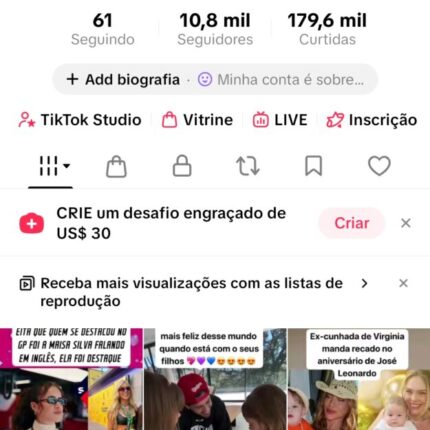
Task: Open the Ex-cunhada de Virginia video
Action: pos(359,379)
